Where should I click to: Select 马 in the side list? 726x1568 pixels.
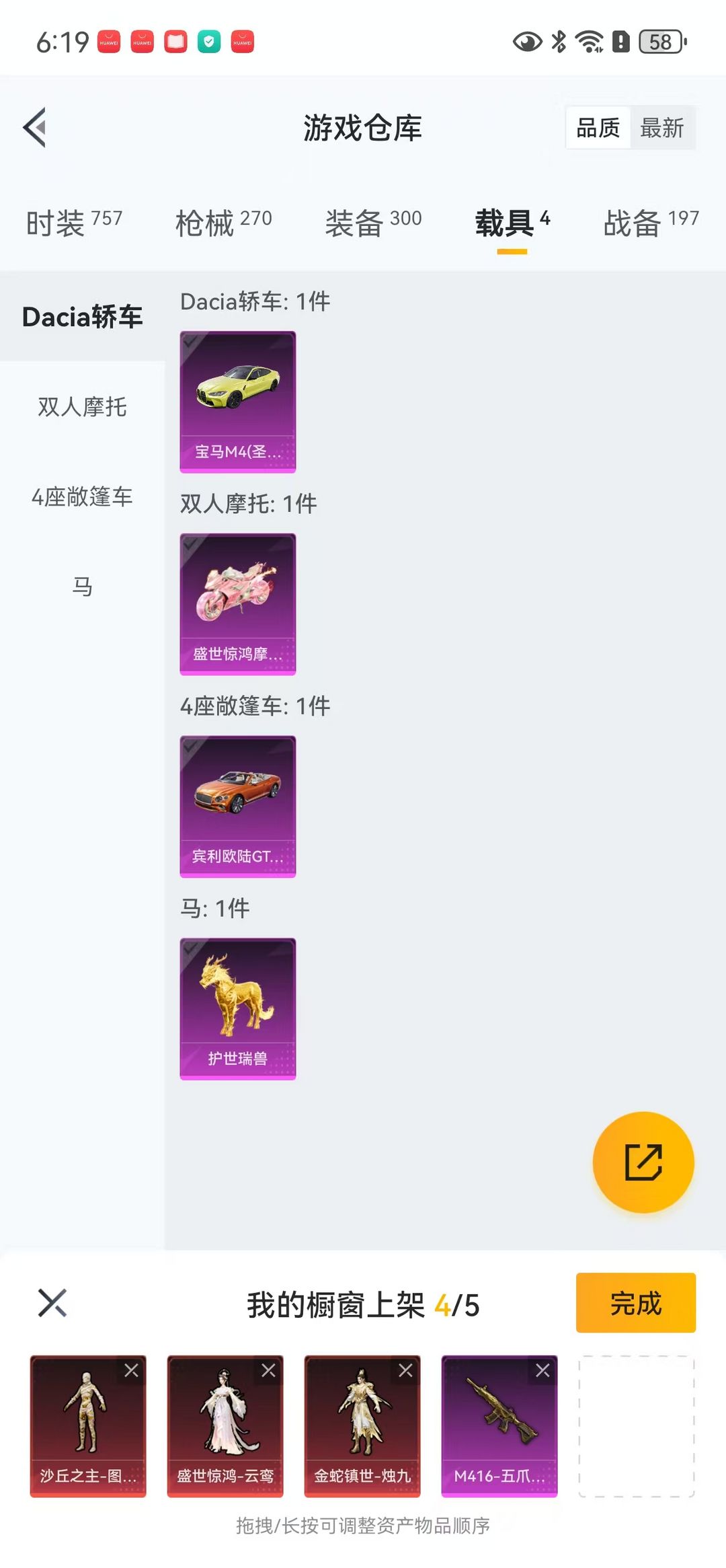pos(82,587)
